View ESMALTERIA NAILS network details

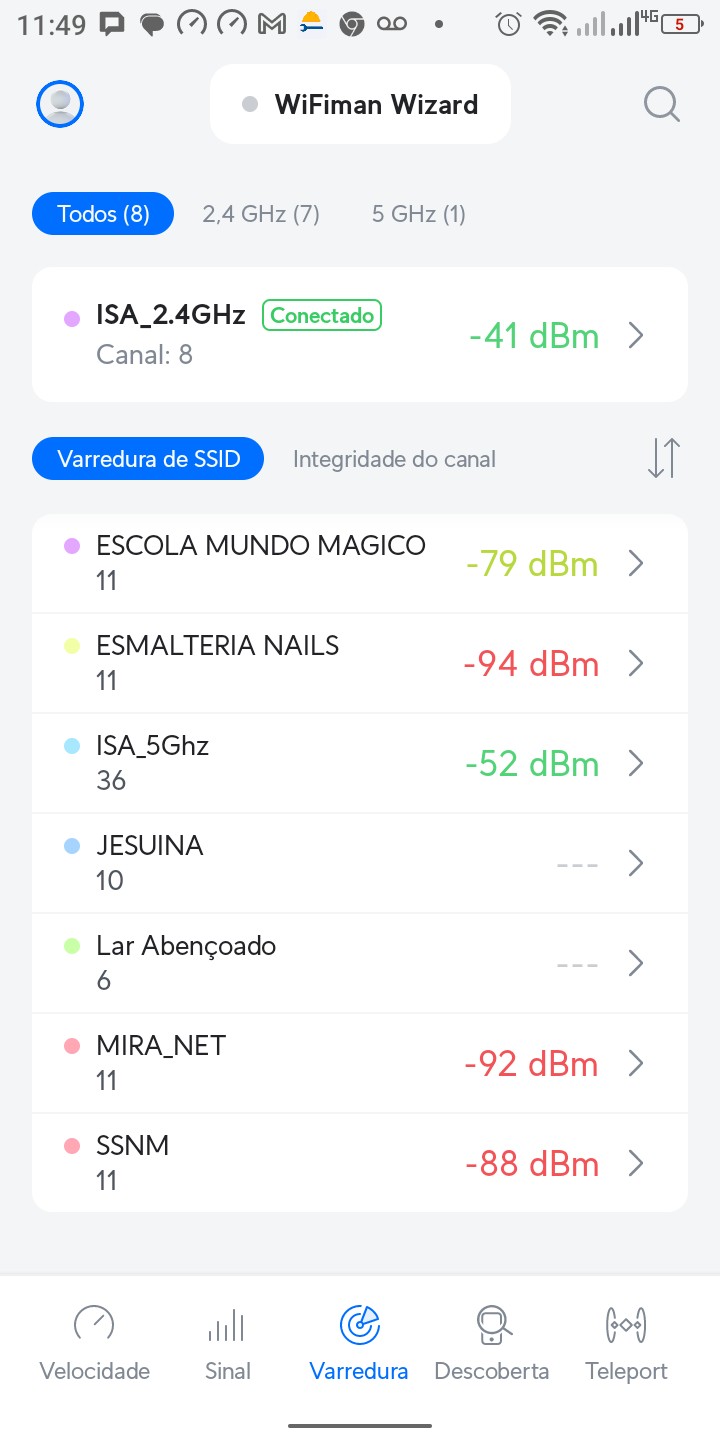[x=360, y=663]
